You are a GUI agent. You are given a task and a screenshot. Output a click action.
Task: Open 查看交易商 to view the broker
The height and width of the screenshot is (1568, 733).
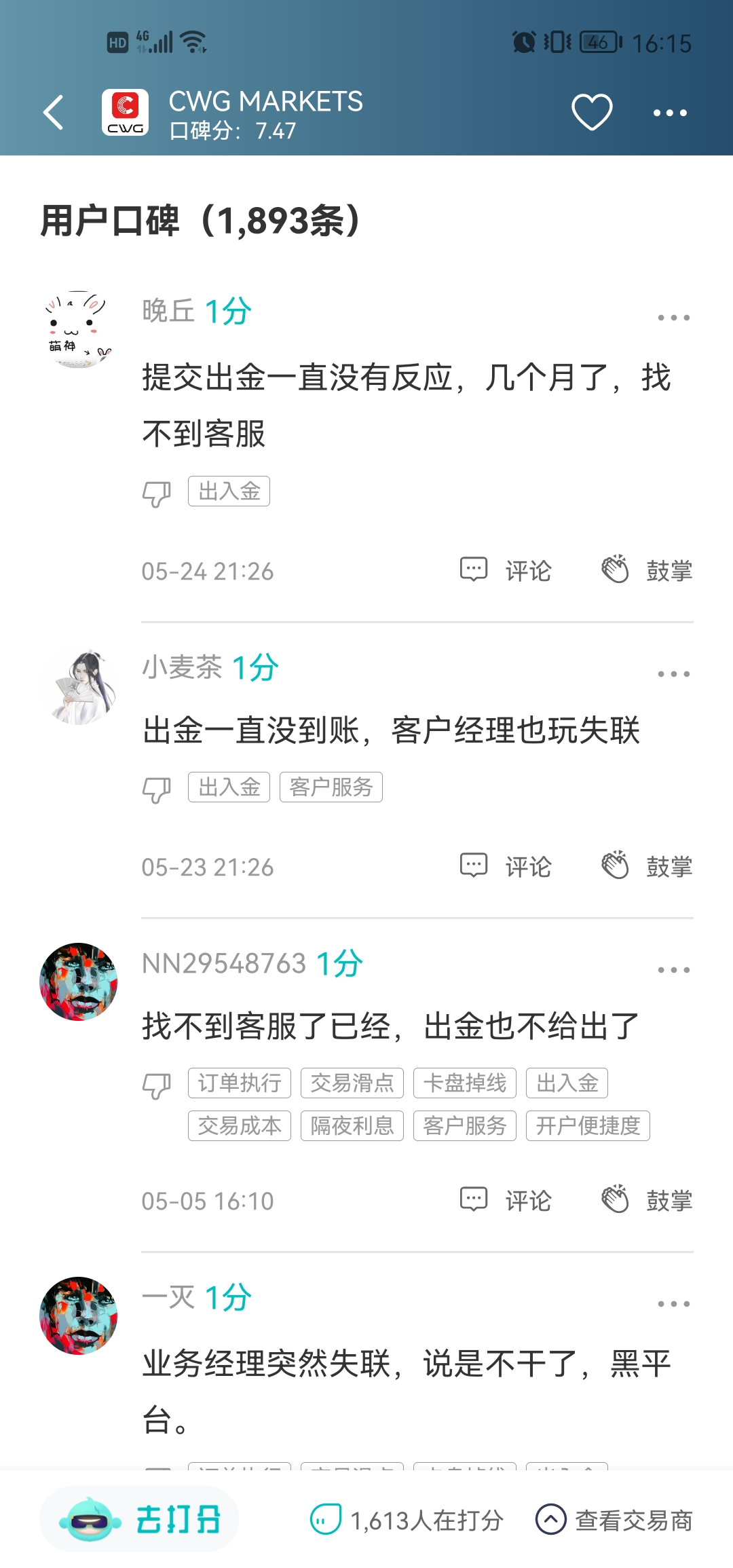pos(614,1520)
